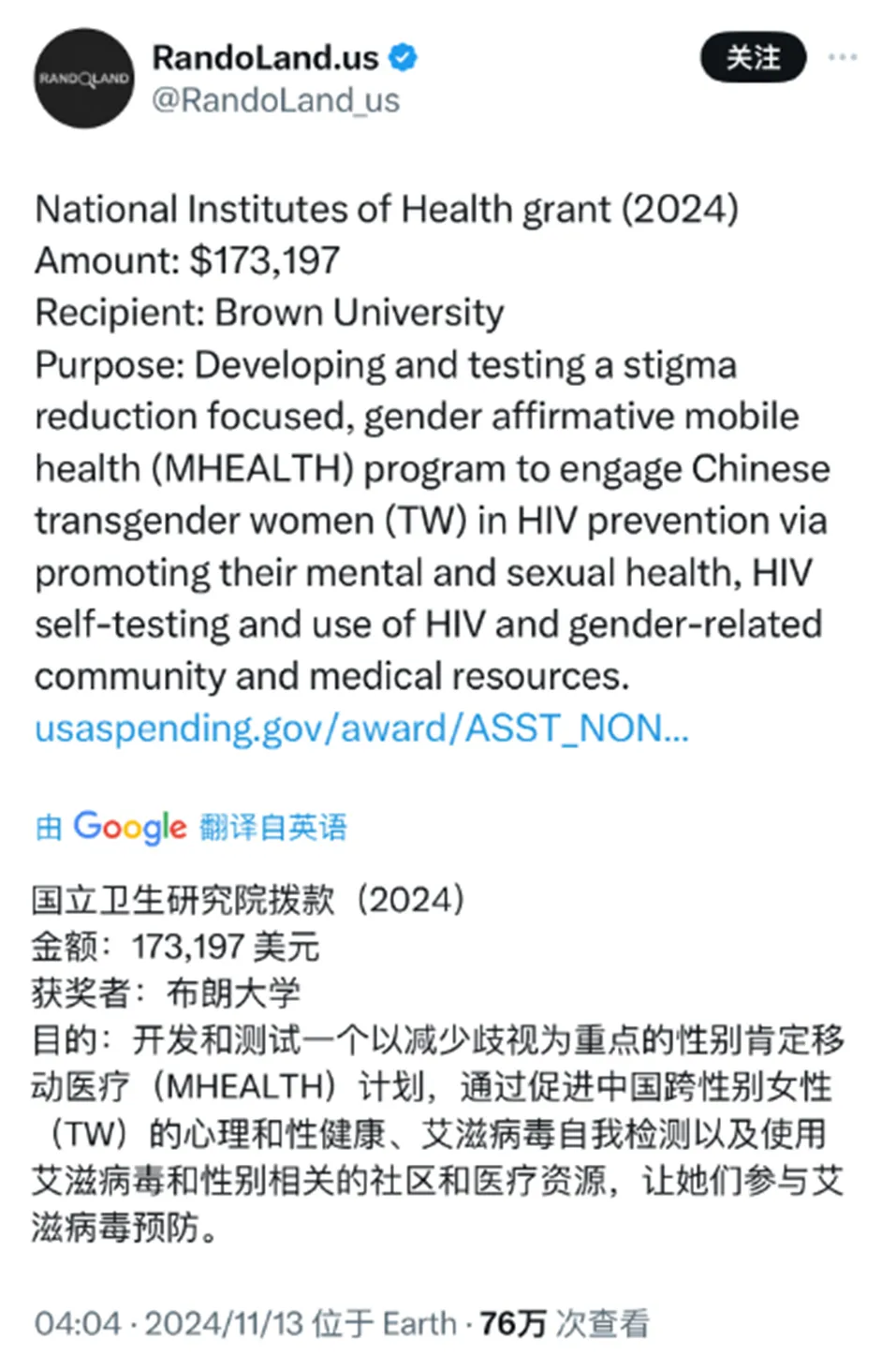Open the post's overflow menu

[842, 58]
